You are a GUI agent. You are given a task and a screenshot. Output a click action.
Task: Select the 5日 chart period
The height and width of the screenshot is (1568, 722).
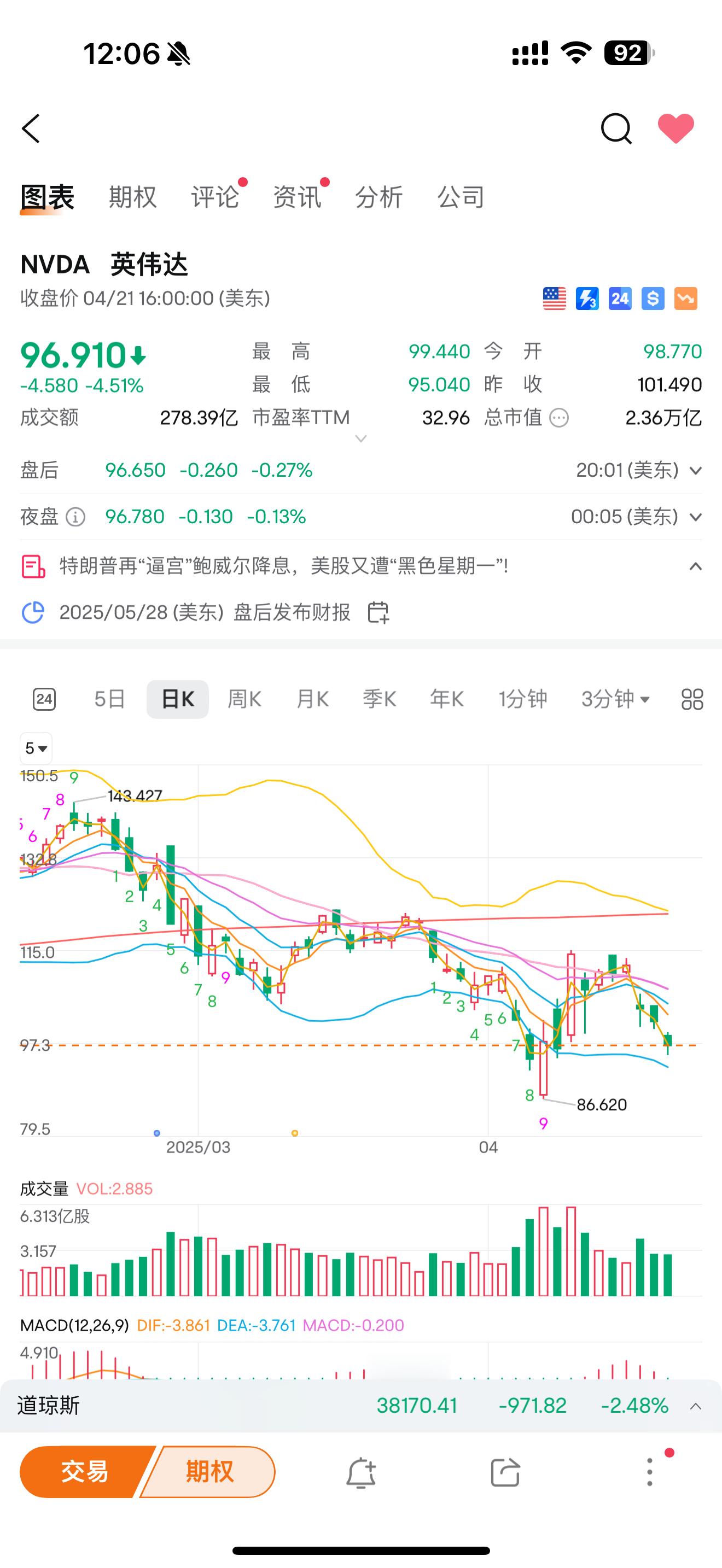point(109,699)
